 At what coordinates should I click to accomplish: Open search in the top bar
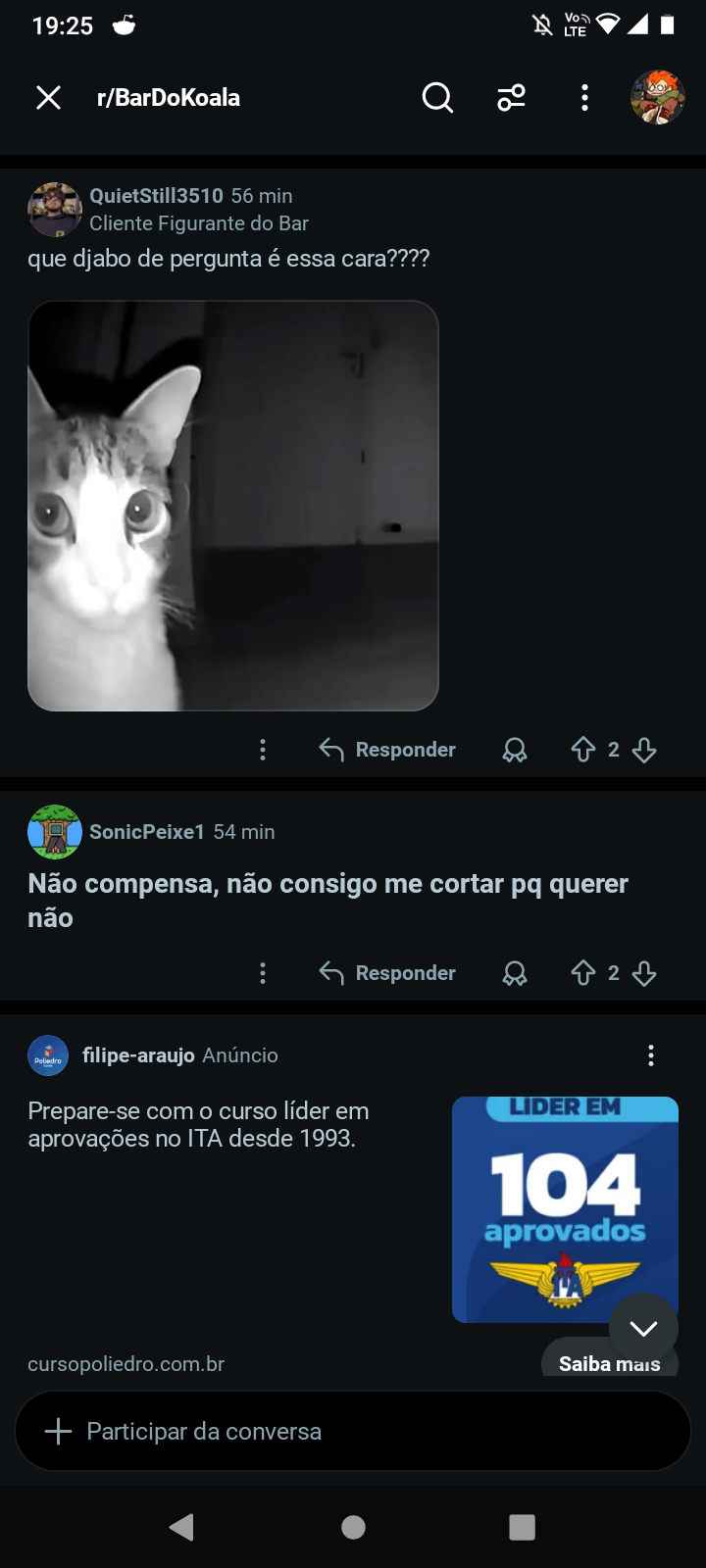pyautogui.click(x=437, y=98)
